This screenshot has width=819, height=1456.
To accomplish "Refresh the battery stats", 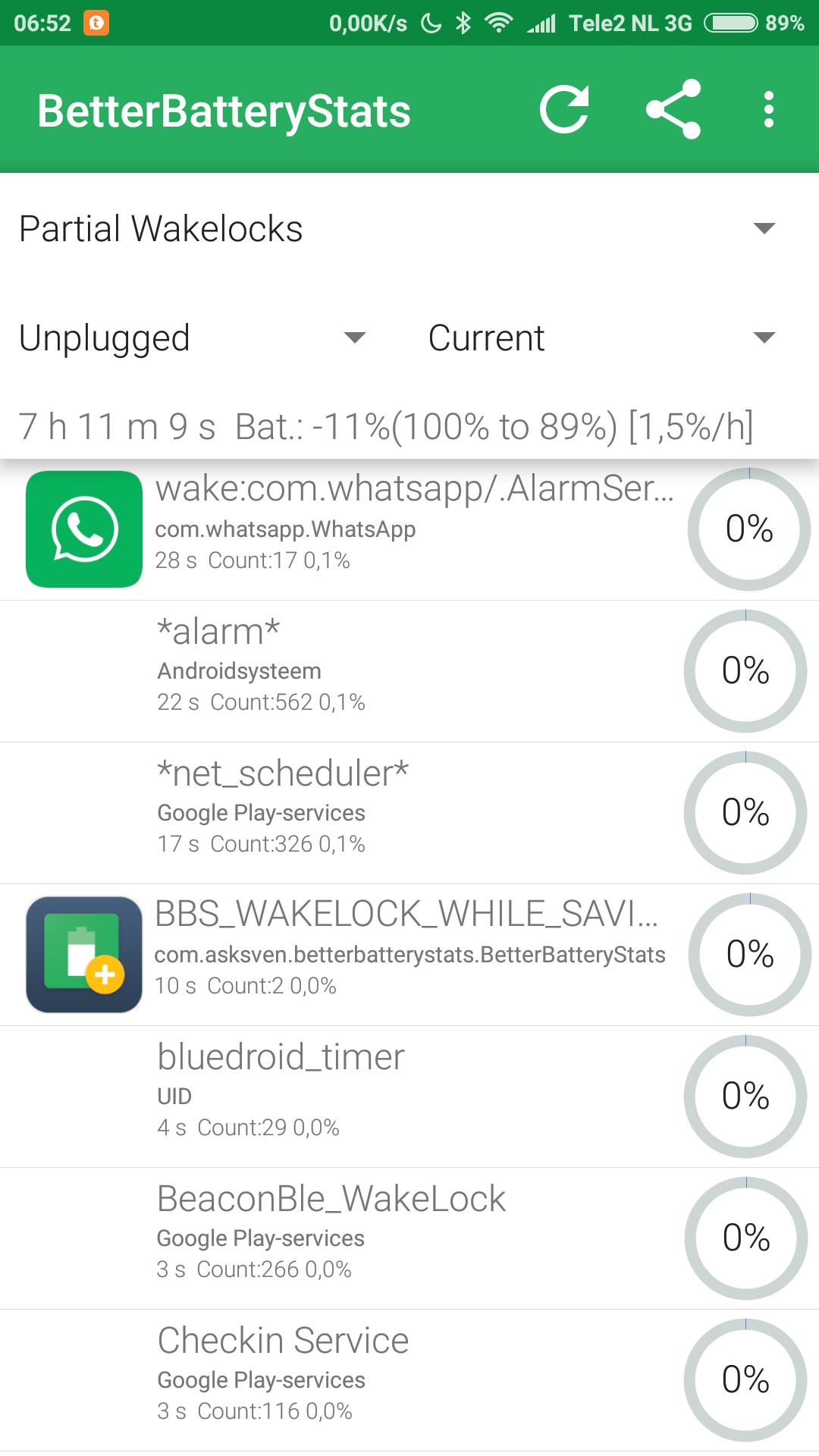I will (565, 110).
